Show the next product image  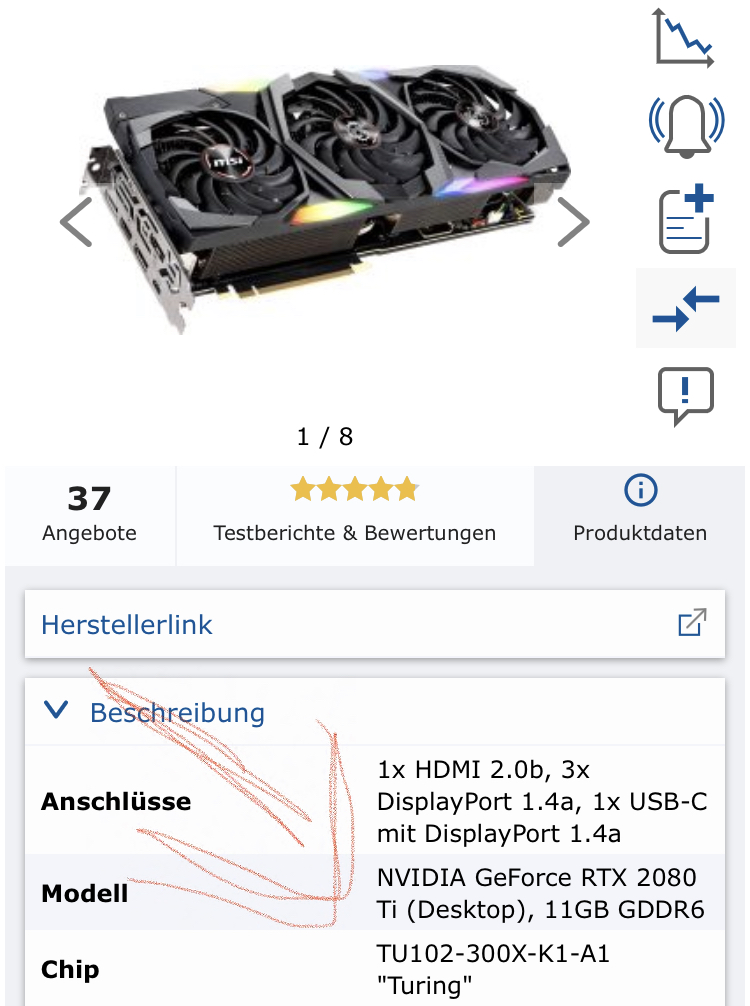[x=572, y=222]
